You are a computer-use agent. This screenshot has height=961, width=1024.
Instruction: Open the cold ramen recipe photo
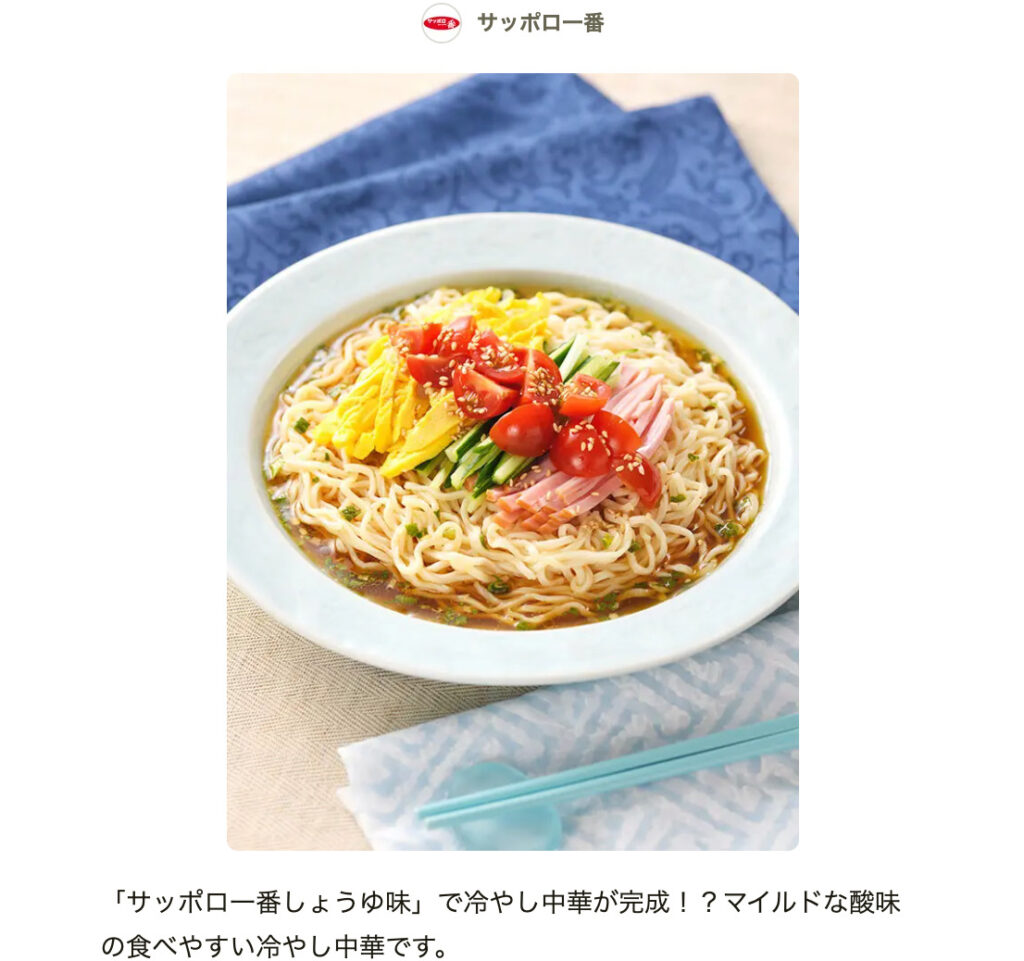coord(512,461)
